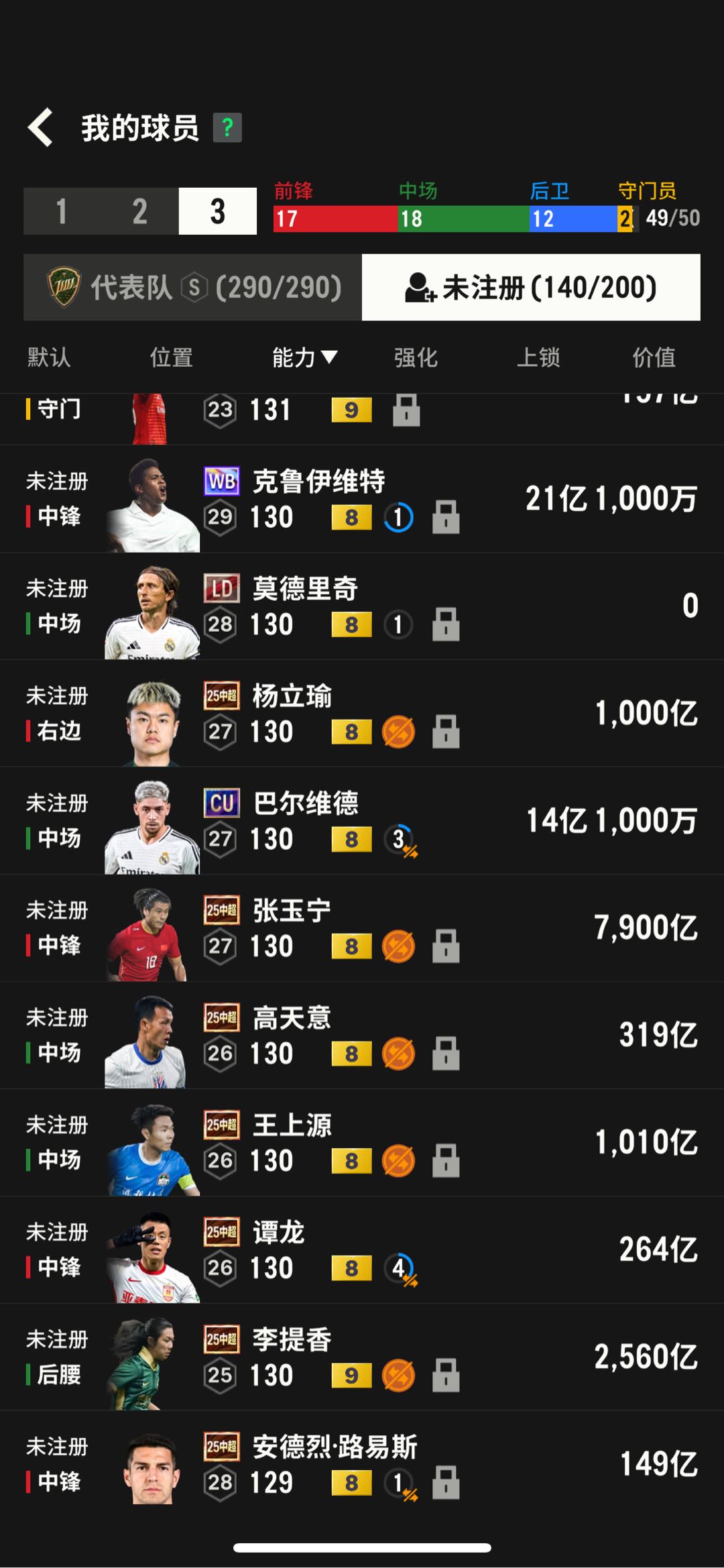Sort list by 能力 rating
Image resolution: width=724 pixels, height=1568 pixels.
point(304,357)
